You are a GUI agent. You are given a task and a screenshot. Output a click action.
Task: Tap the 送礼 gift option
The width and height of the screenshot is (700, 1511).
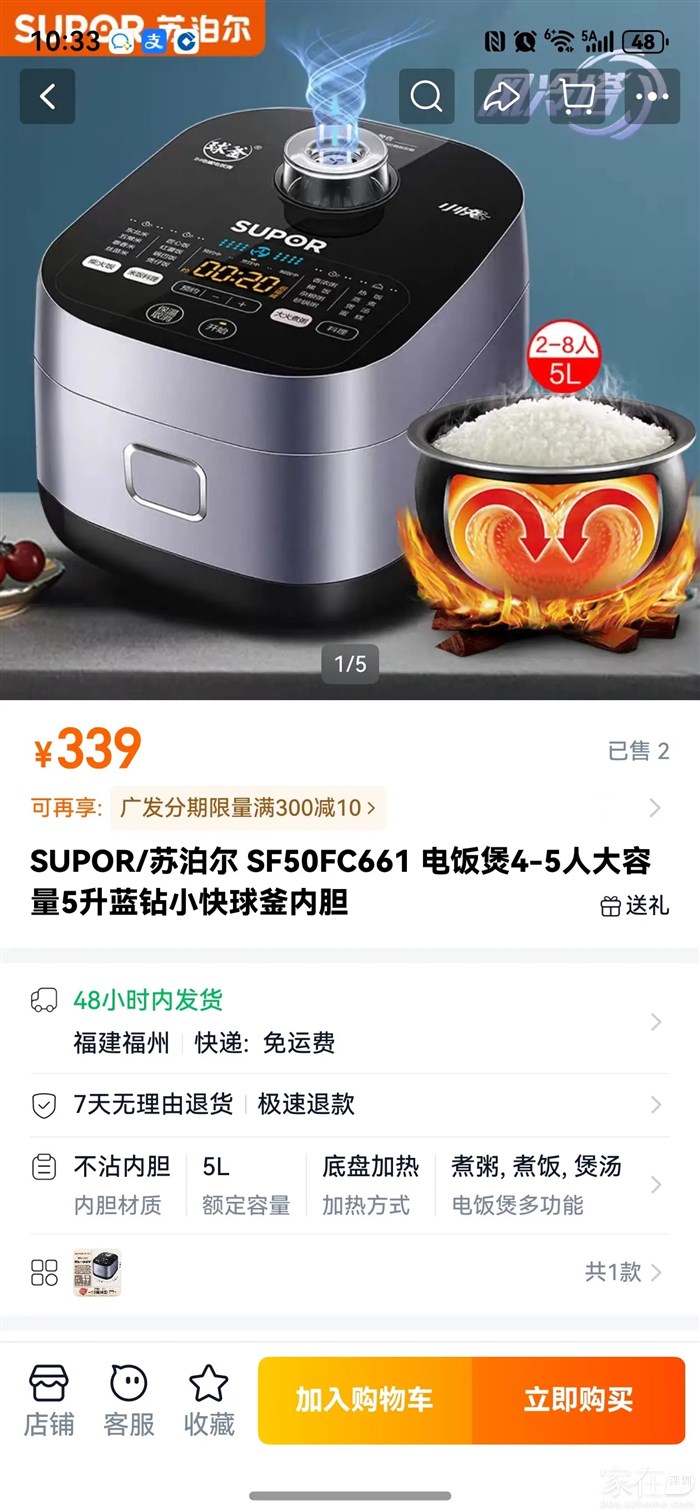tap(634, 906)
